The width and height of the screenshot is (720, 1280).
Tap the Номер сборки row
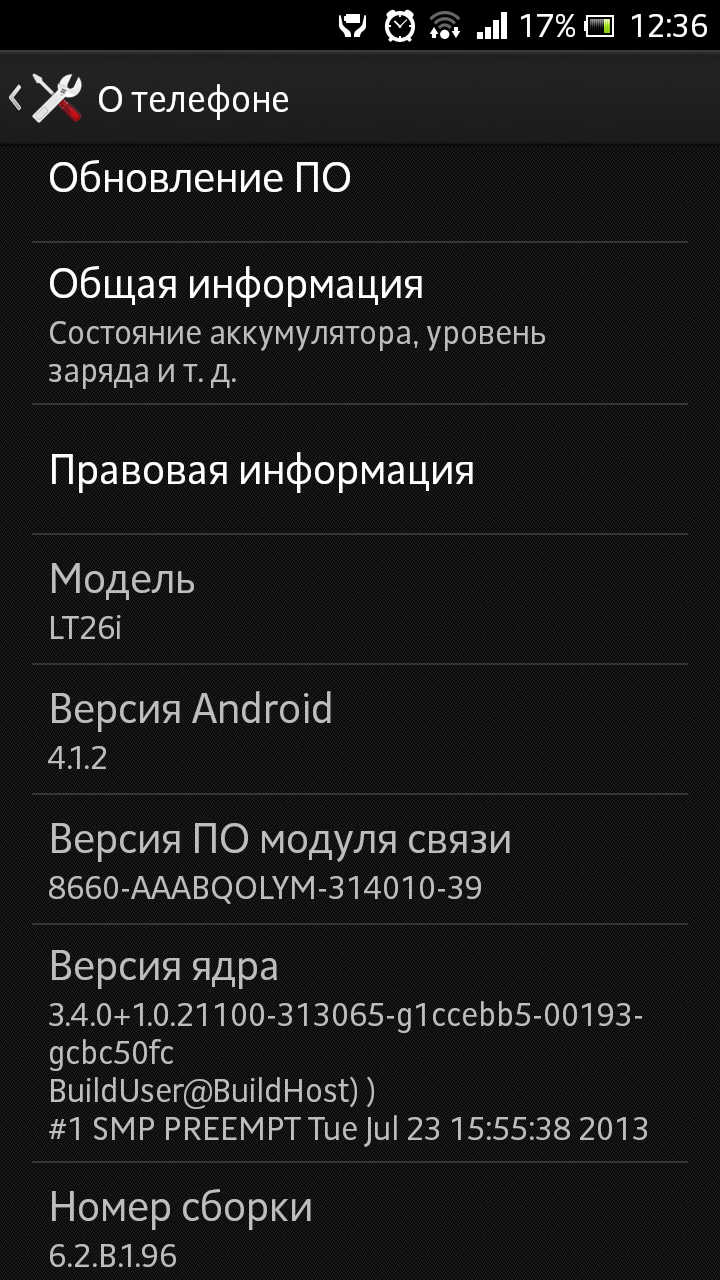(360, 1222)
